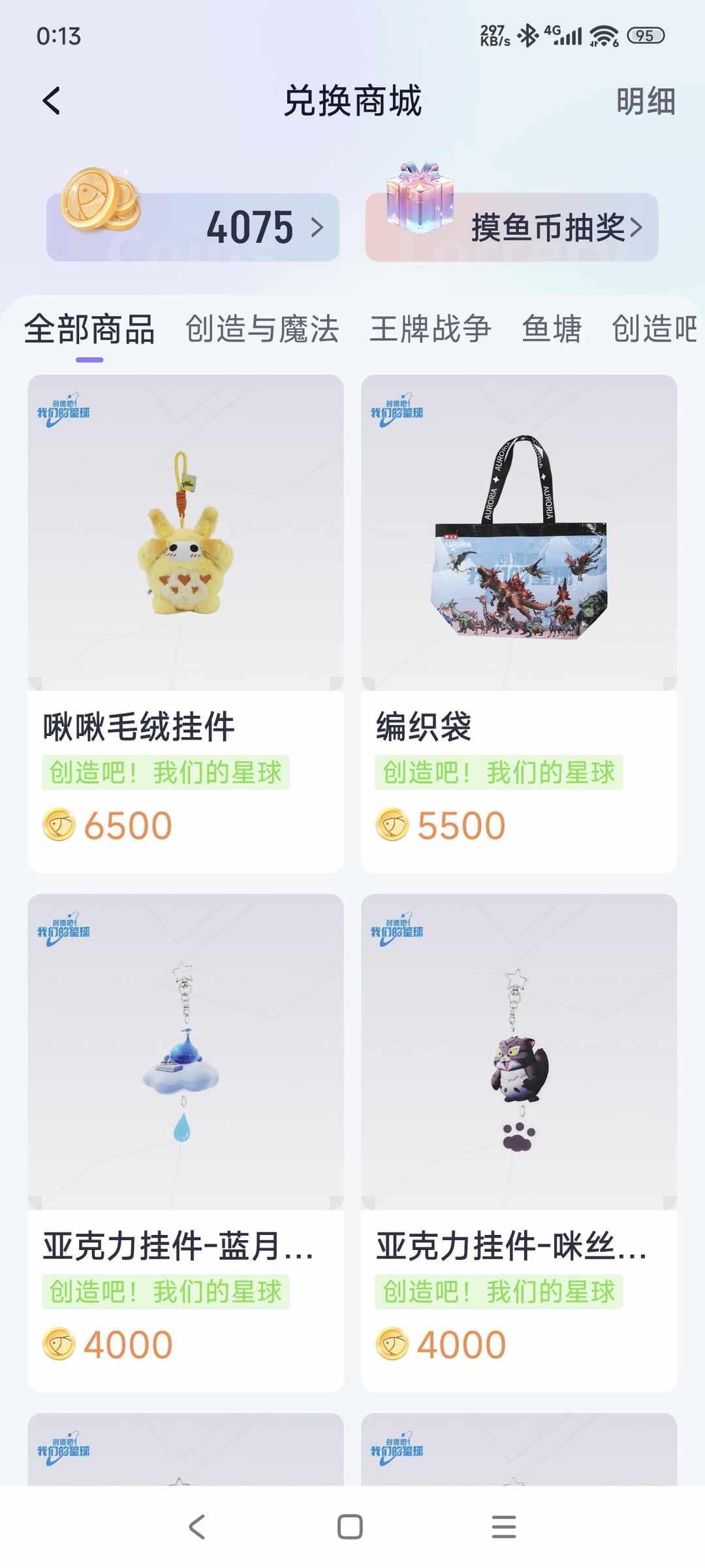Expand the coin balance 4075 details
The width and height of the screenshot is (705, 1568).
tap(251, 227)
